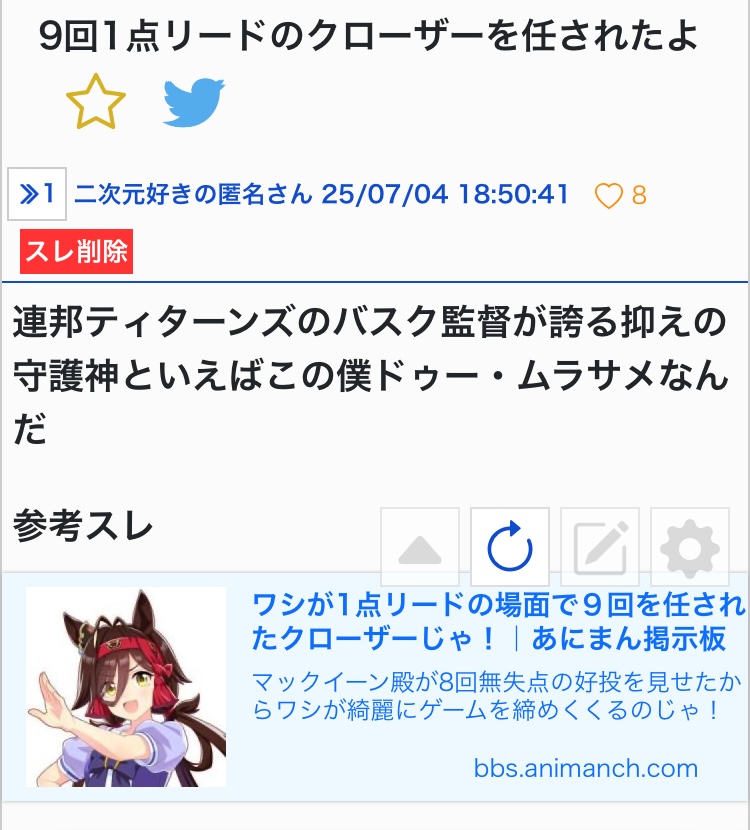Open settings with the gear button
Viewport: 750px width, 830px height.
pyautogui.click(x=690, y=548)
